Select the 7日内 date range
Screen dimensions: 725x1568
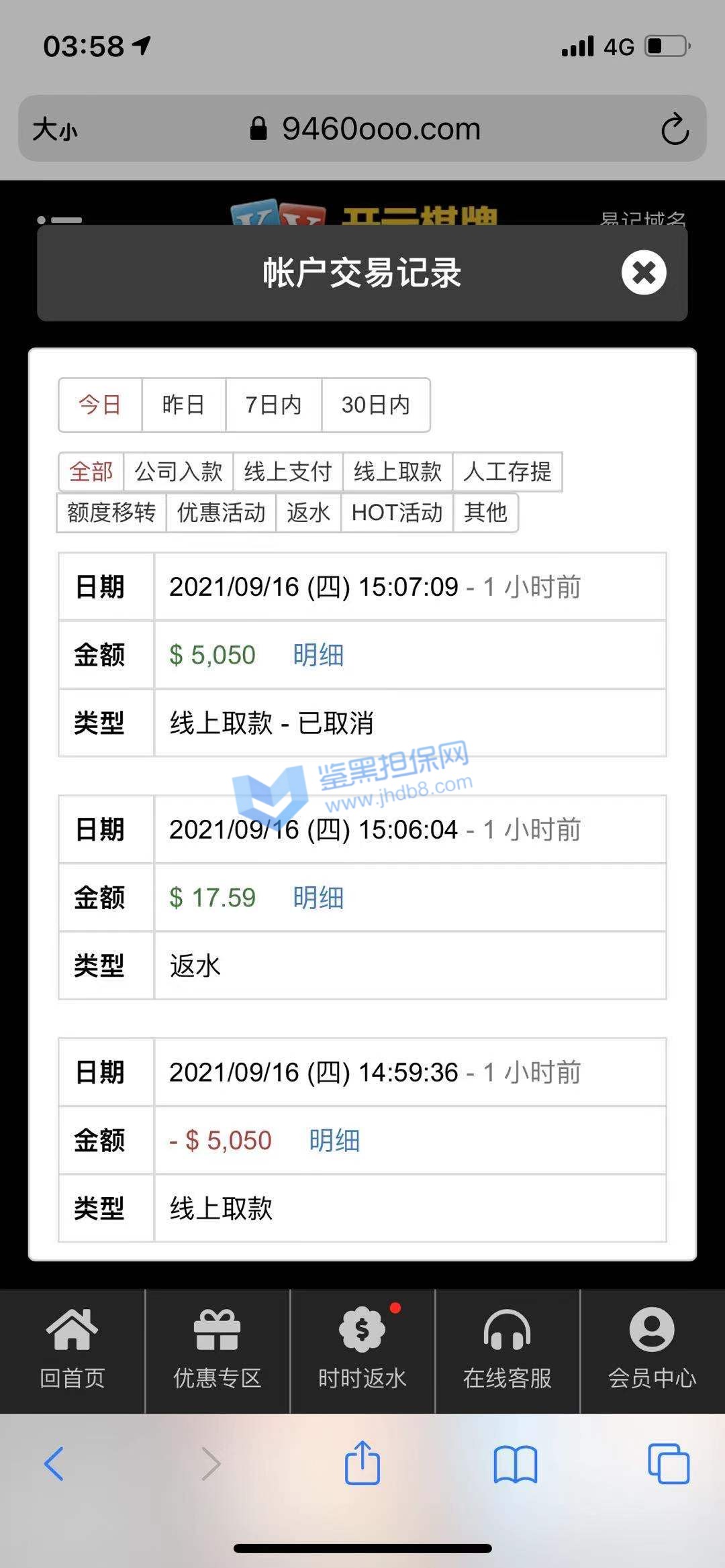point(273,405)
